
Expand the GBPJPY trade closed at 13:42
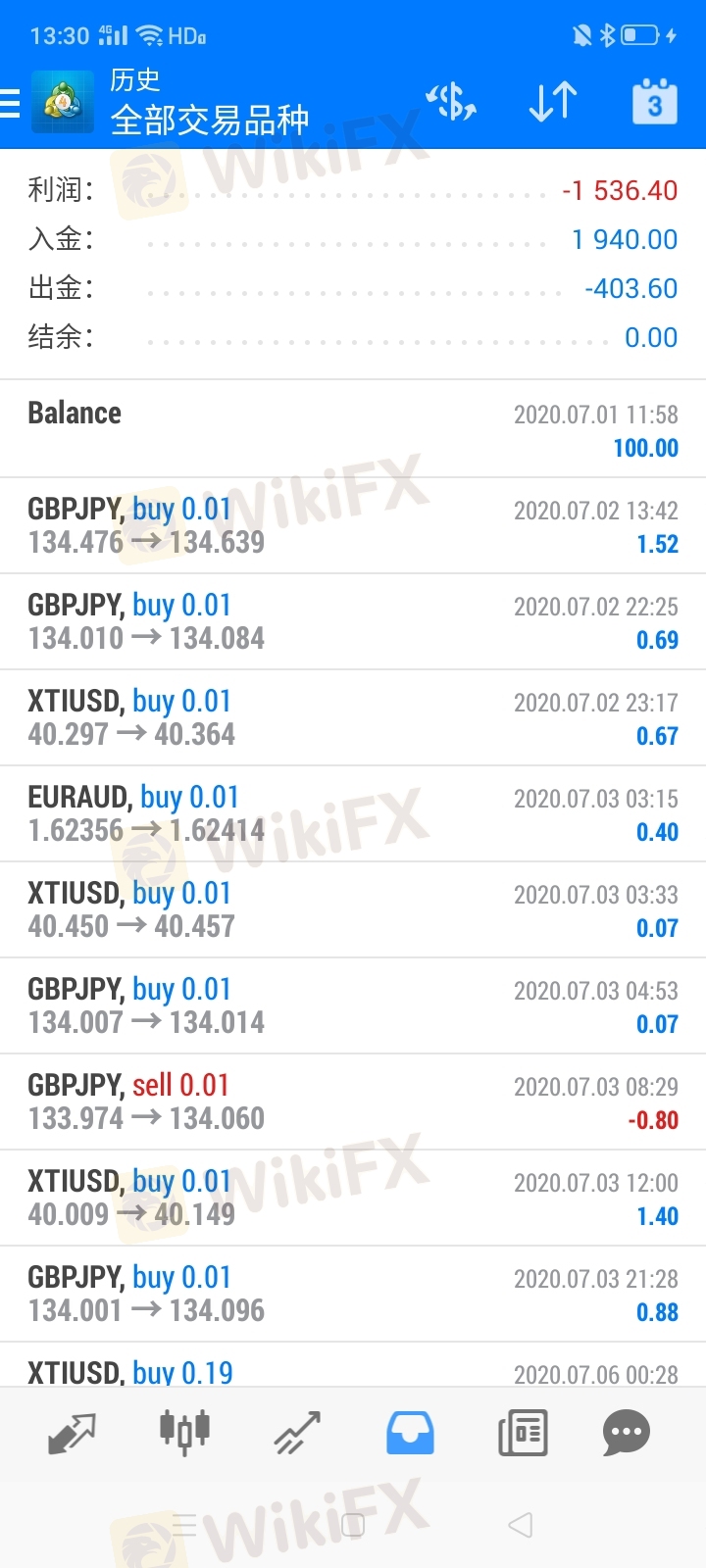(x=353, y=525)
